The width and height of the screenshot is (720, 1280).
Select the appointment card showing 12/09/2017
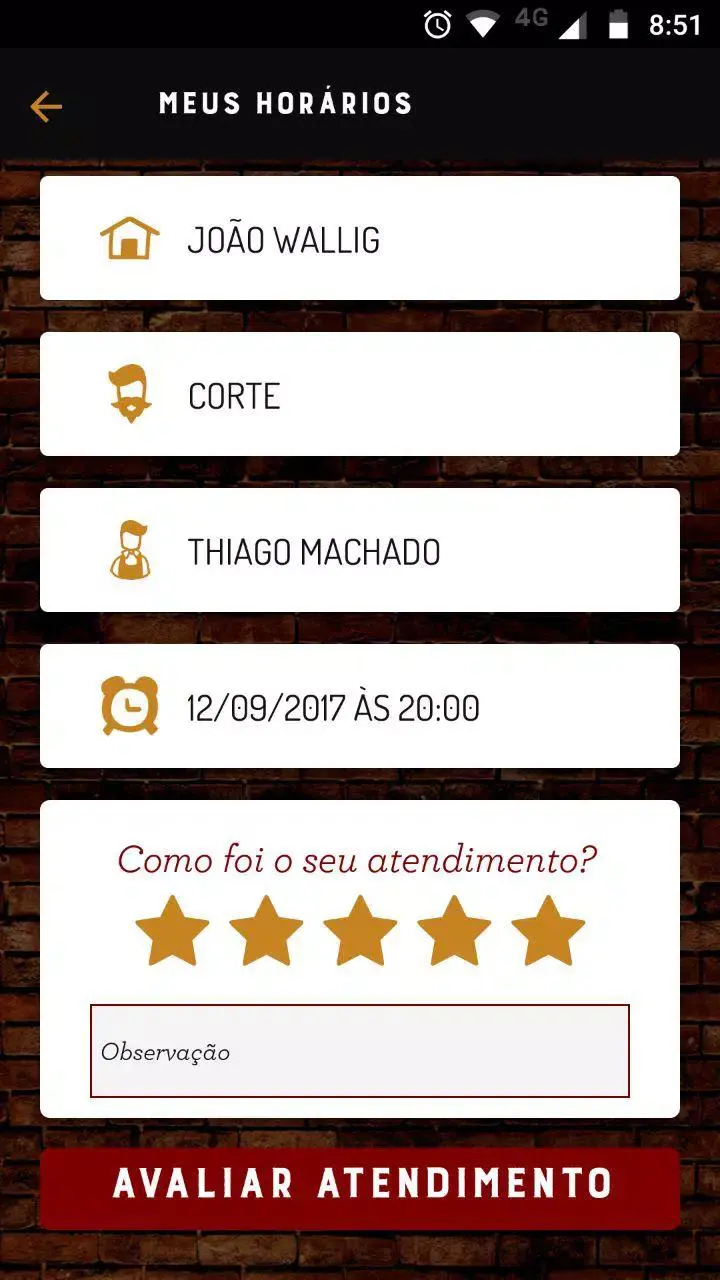(360, 706)
